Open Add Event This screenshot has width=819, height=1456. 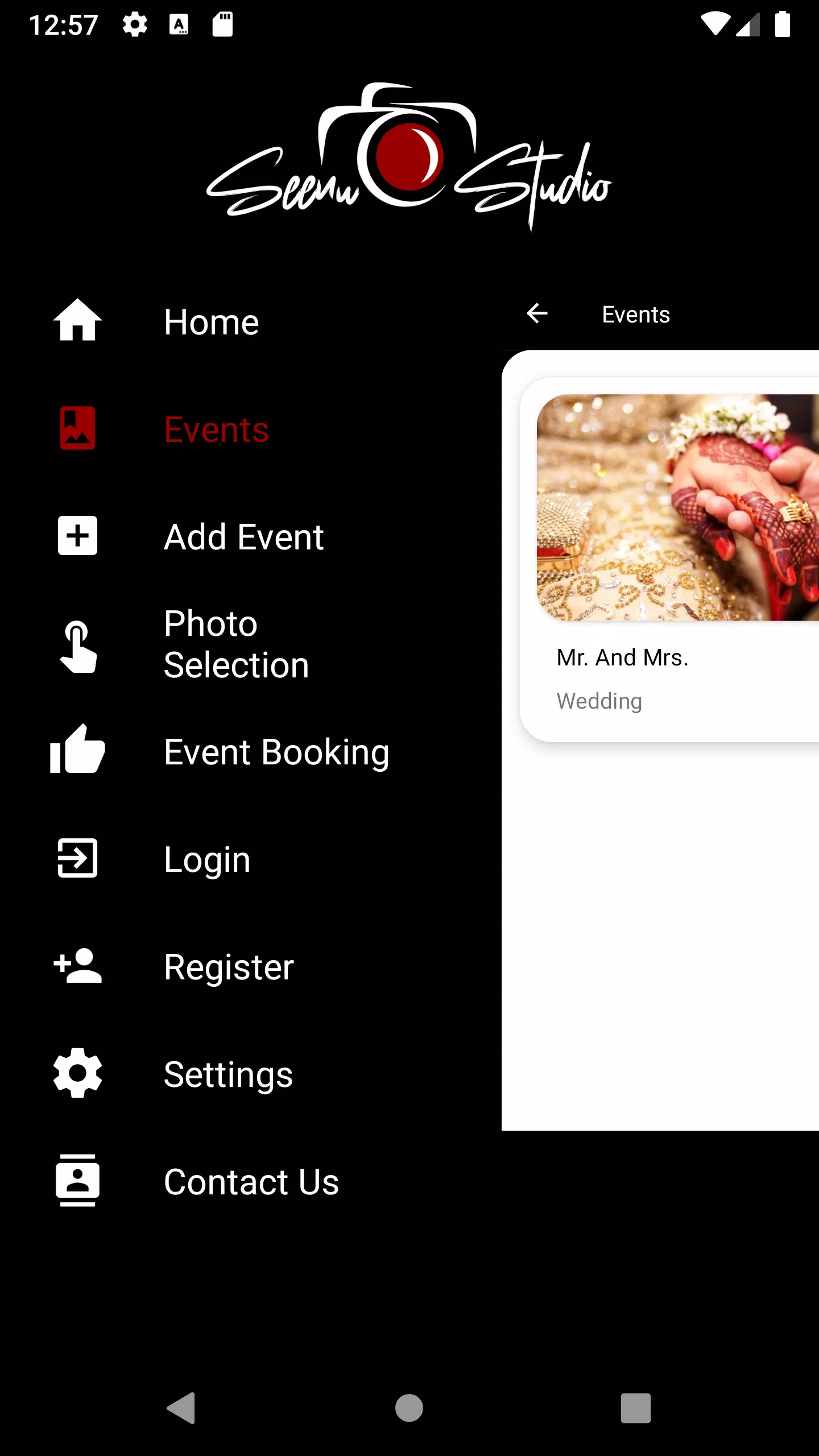[x=243, y=536]
